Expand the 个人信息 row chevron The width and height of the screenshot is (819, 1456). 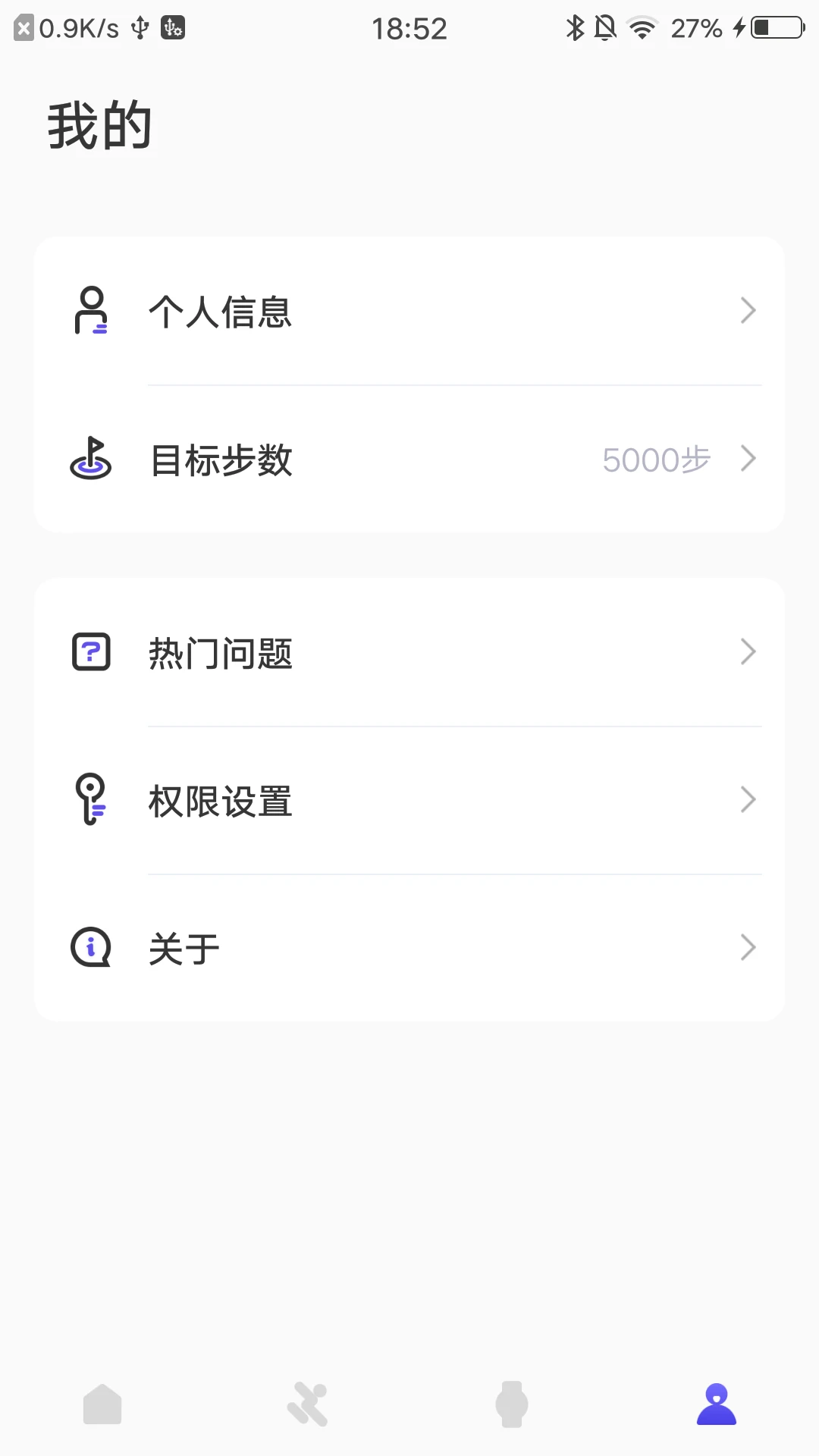click(x=748, y=309)
